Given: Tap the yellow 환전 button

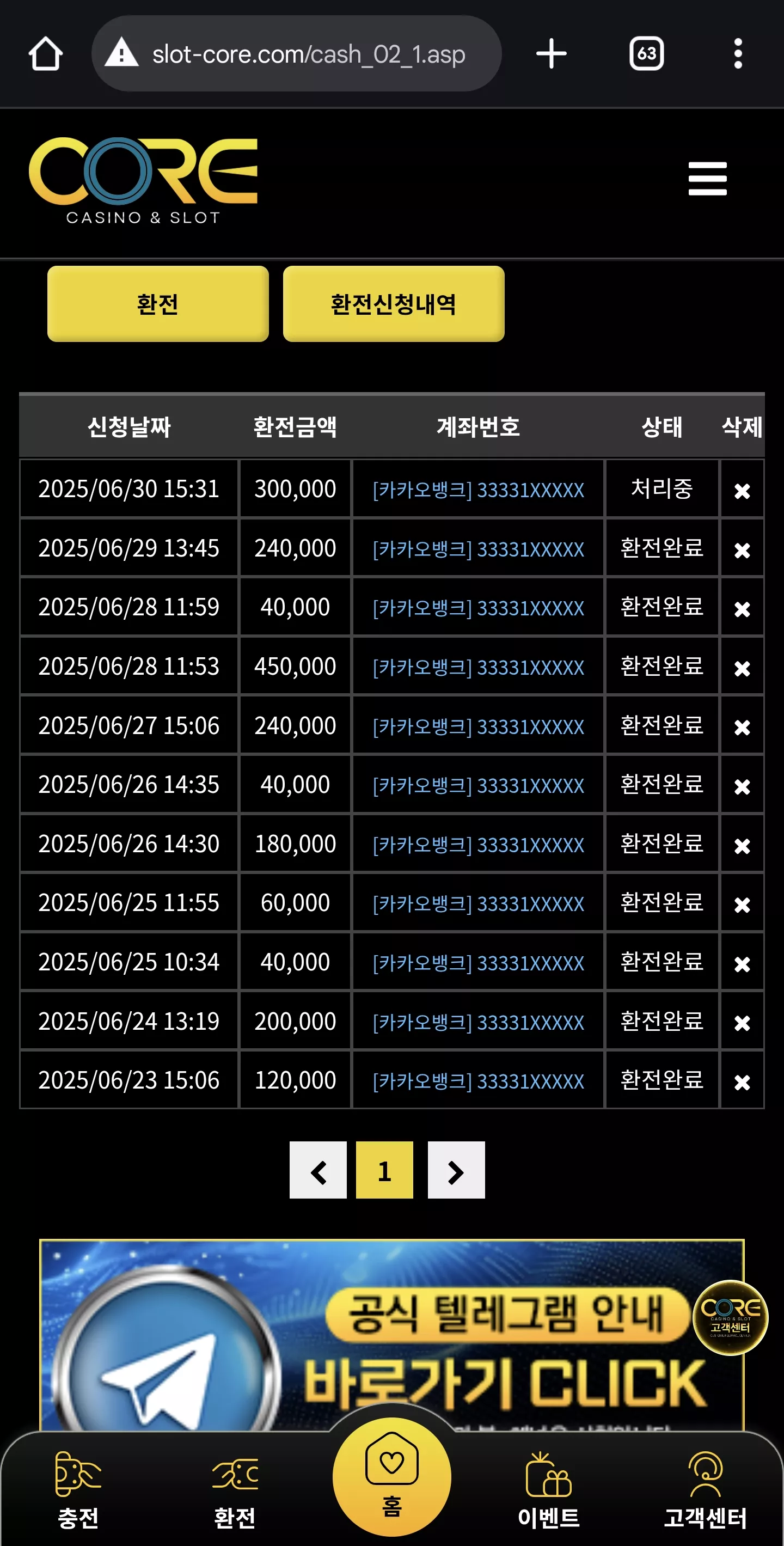Looking at the screenshot, I should (158, 304).
